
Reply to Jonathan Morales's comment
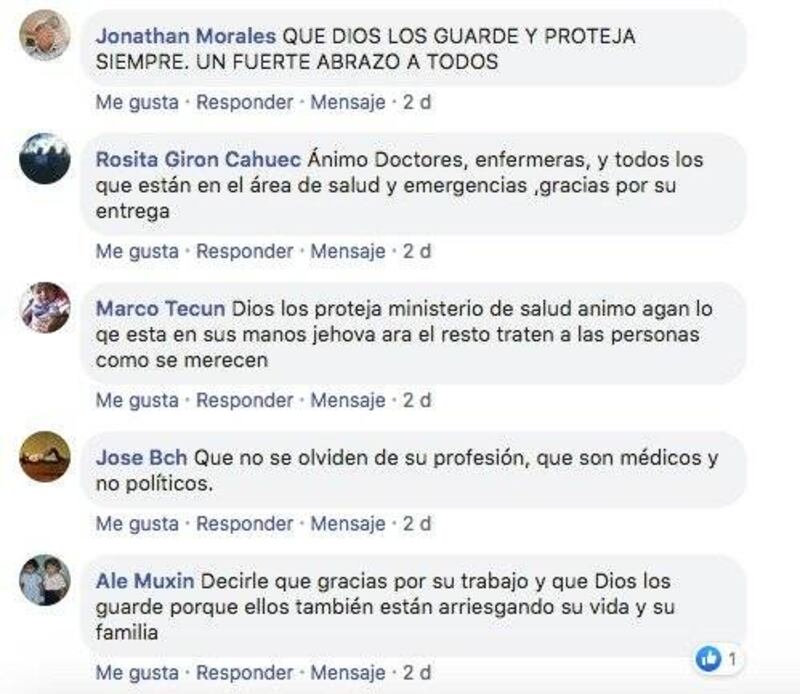[x=245, y=102]
